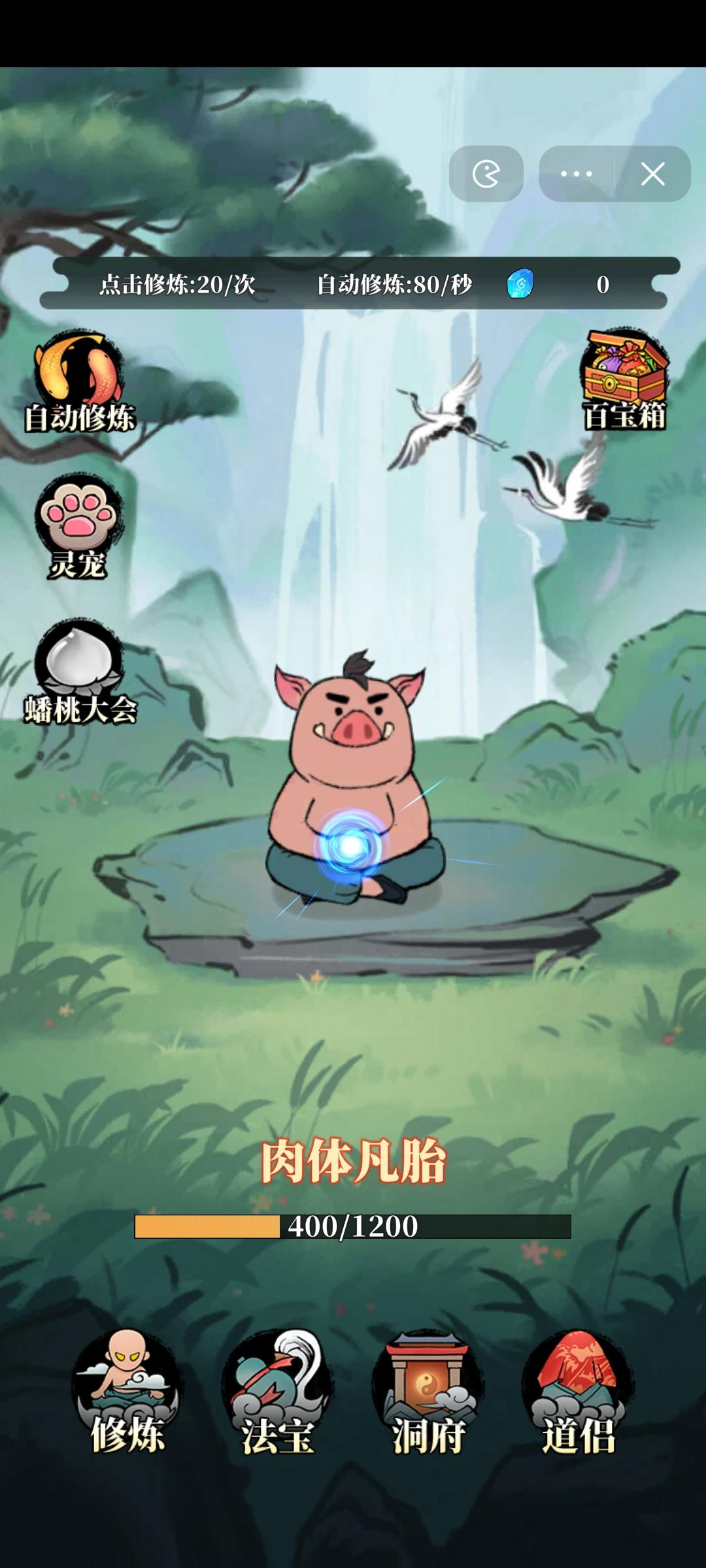
Task: Enter the 蟠桃大会 event
Action: pyautogui.click(x=80, y=673)
